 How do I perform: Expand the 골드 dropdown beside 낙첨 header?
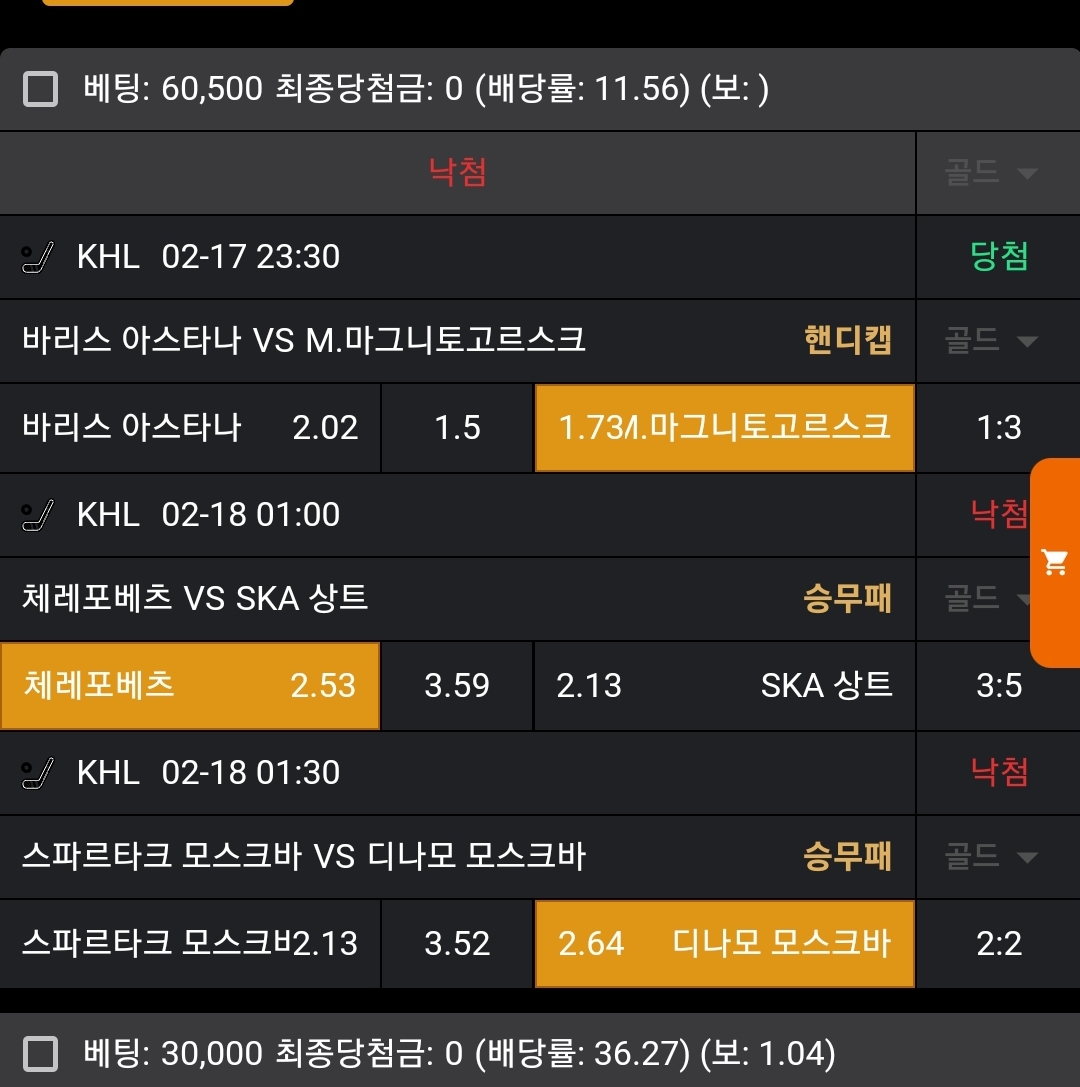click(x=990, y=173)
